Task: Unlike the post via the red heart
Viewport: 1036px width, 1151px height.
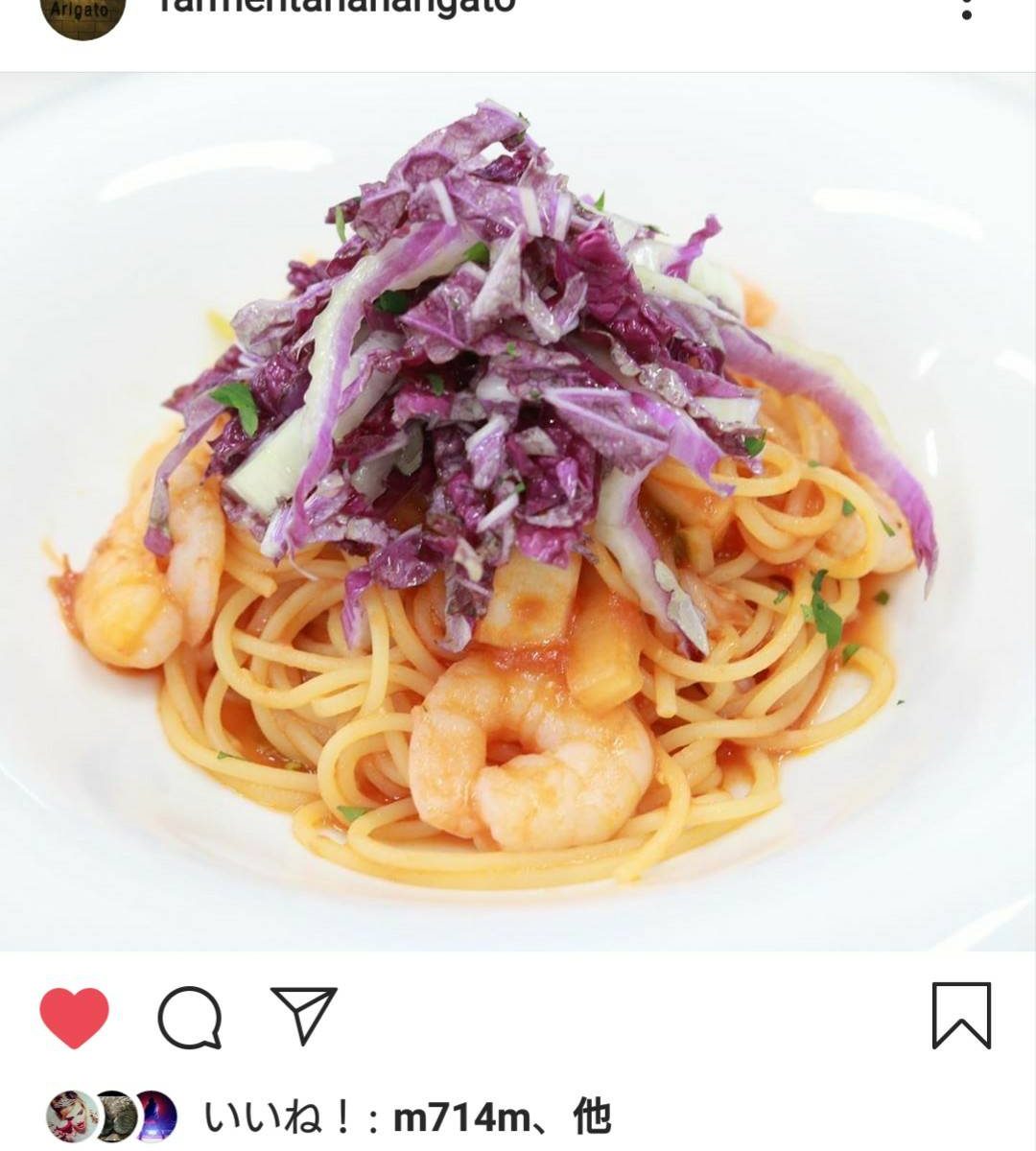Action: tap(74, 1017)
